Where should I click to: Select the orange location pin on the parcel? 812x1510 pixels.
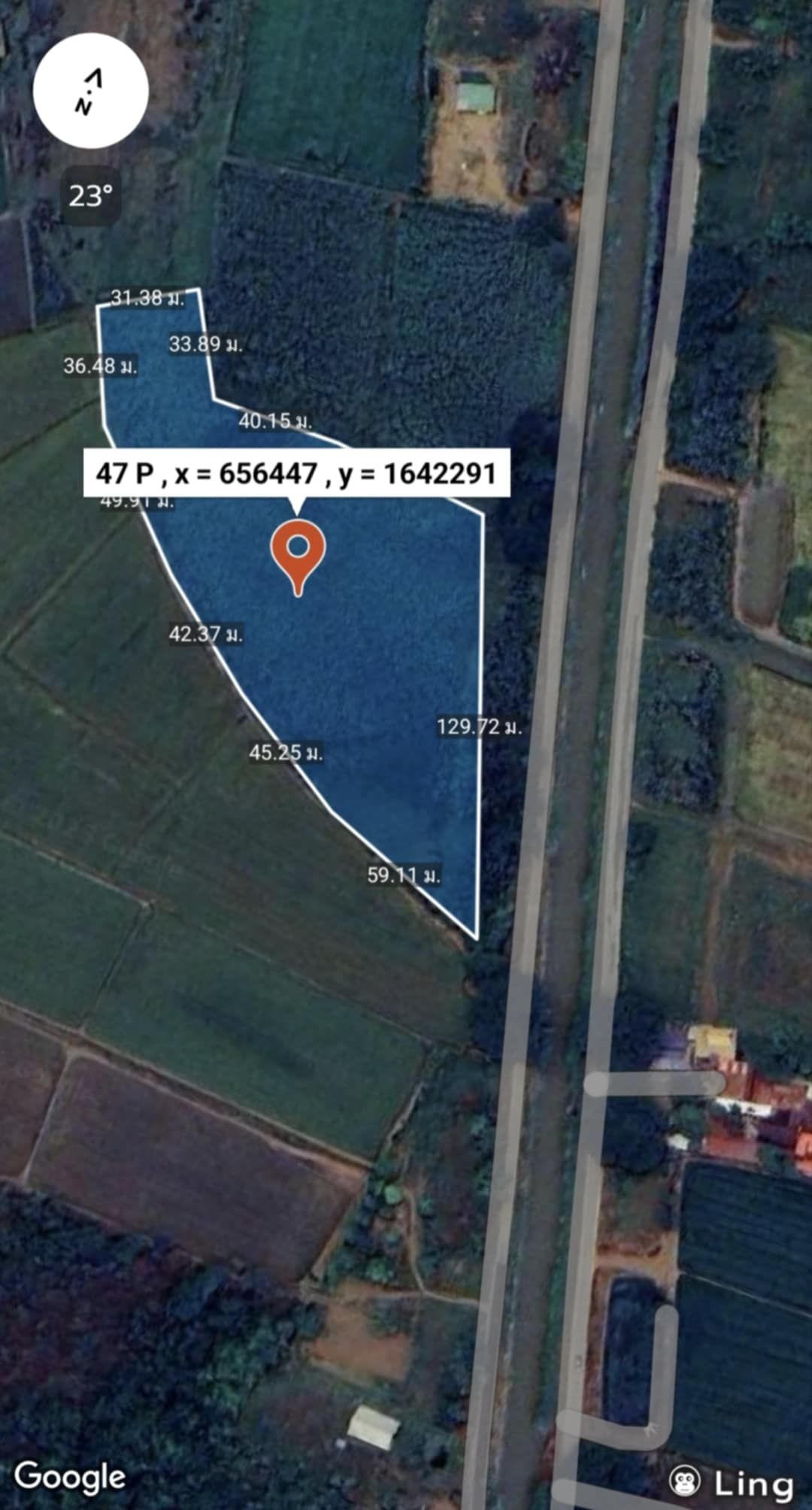[298, 557]
